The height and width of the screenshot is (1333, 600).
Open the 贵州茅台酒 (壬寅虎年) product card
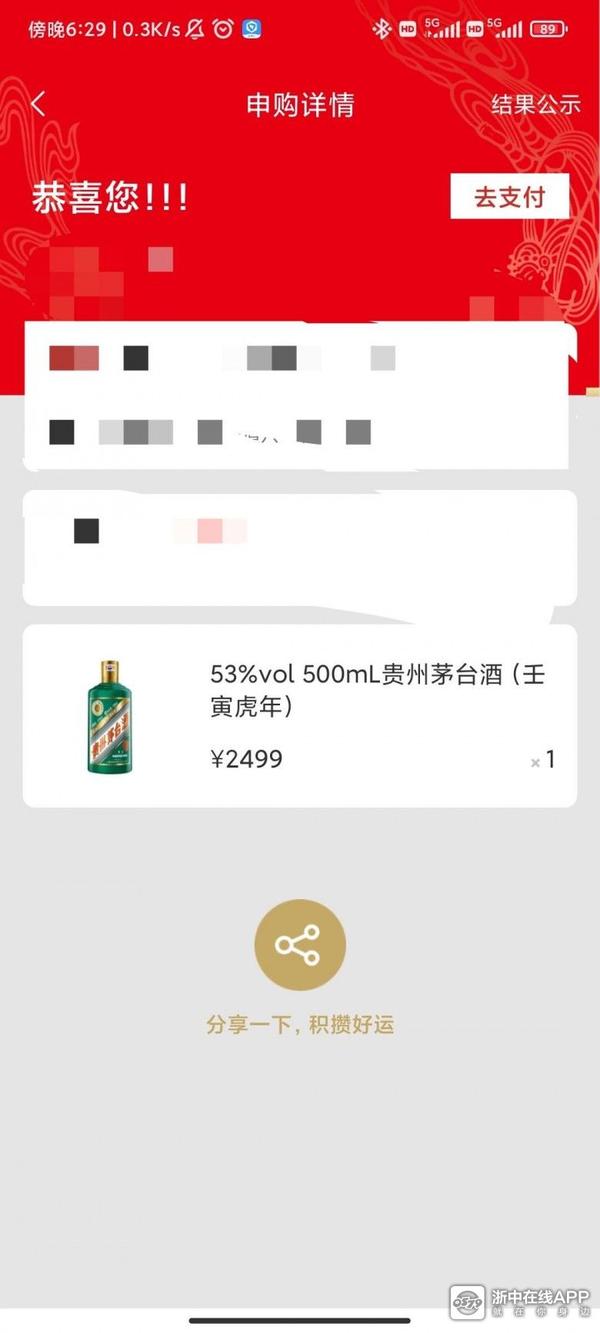coord(300,715)
